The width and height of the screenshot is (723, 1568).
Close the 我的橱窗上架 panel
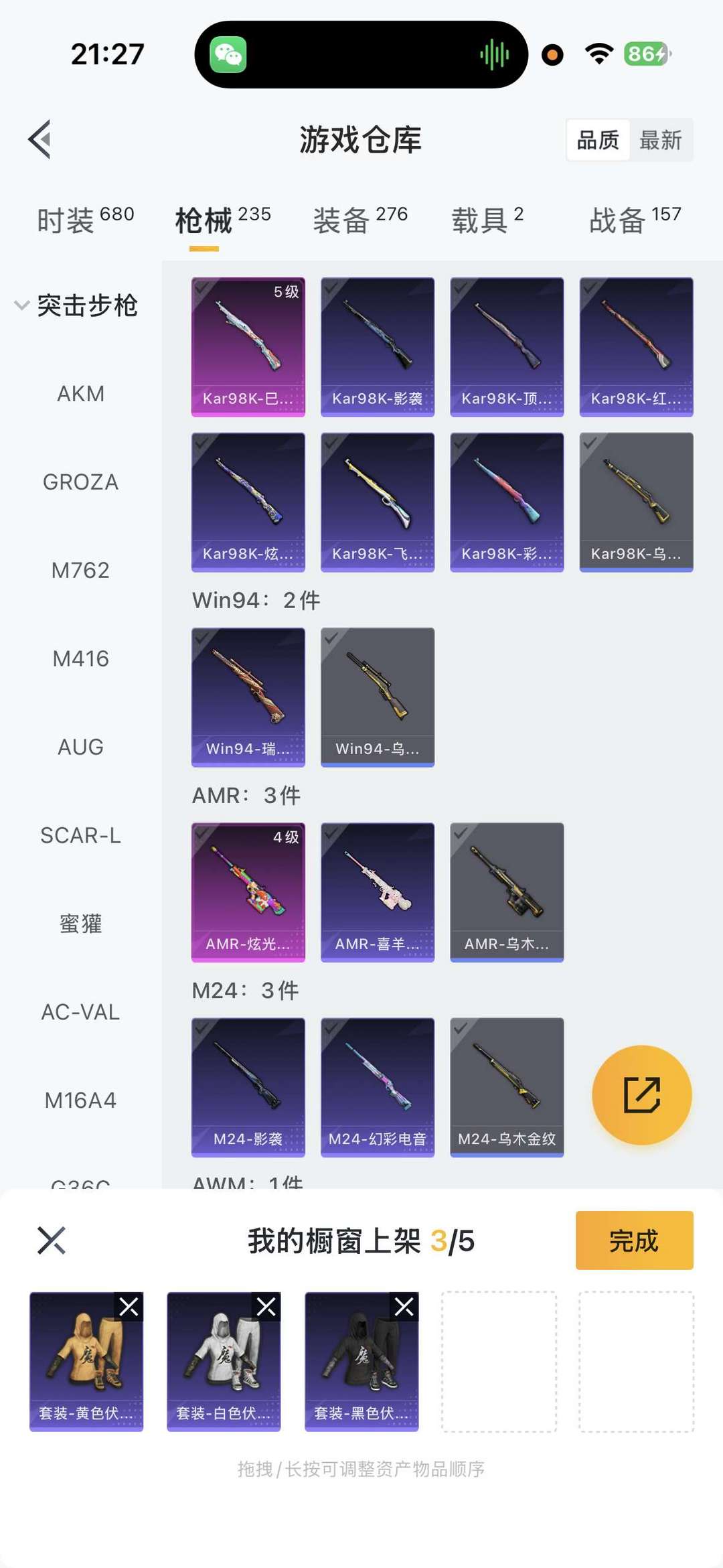click(52, 1240)
